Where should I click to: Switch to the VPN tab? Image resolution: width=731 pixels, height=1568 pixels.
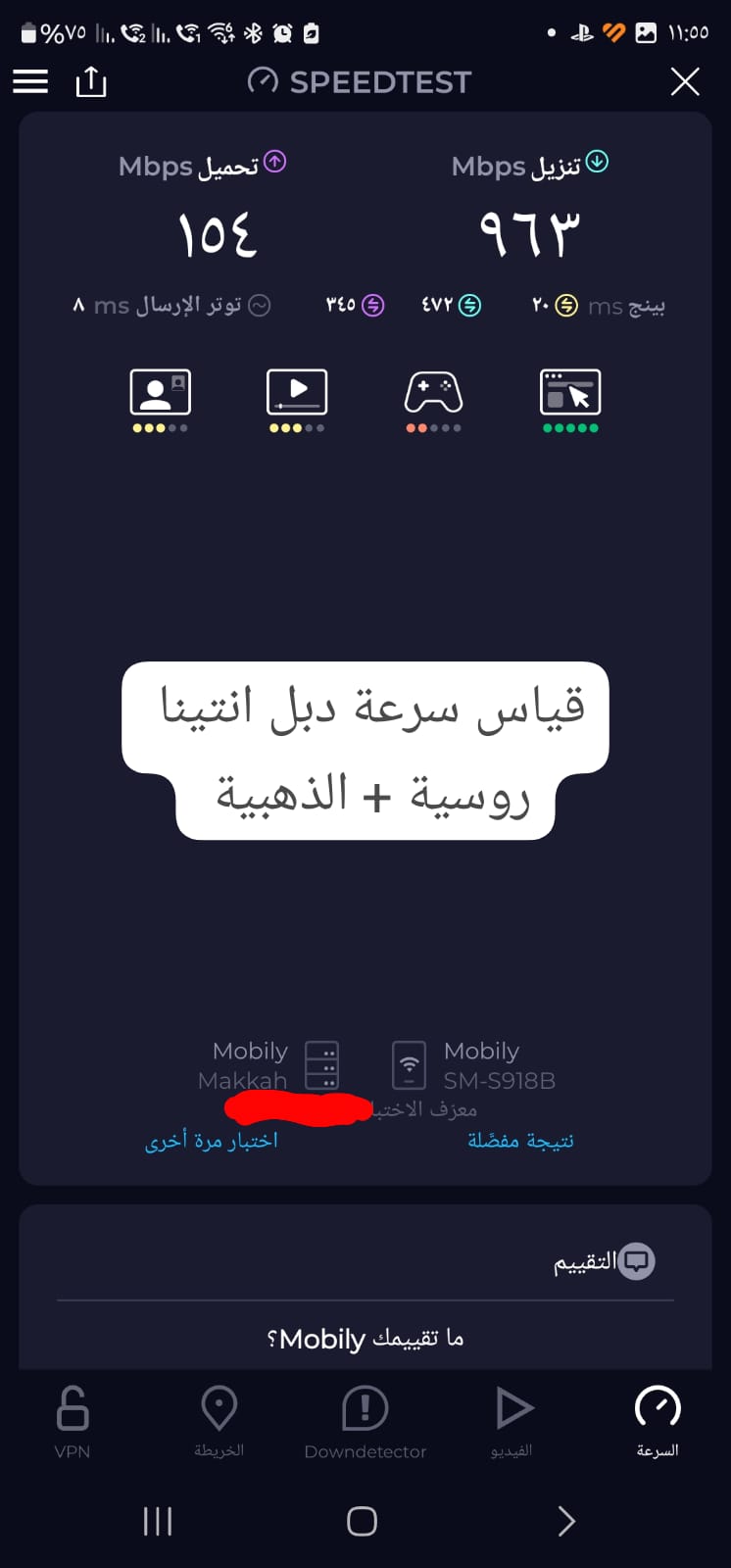point(73,1421)
